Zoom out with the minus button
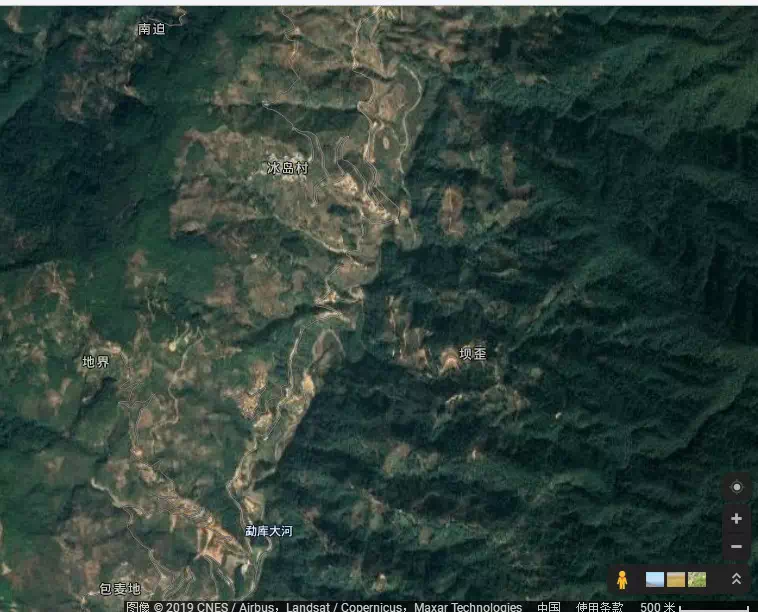The height and width of the screenshot is (612, 758). (x=737, y=547)
